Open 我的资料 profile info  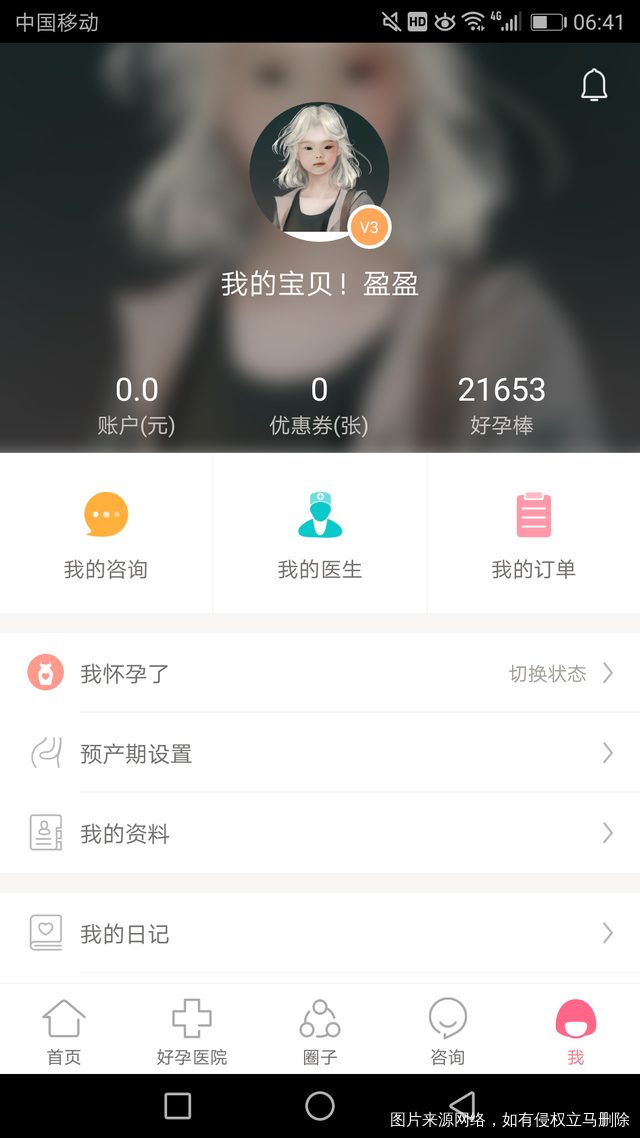[320, 833]
